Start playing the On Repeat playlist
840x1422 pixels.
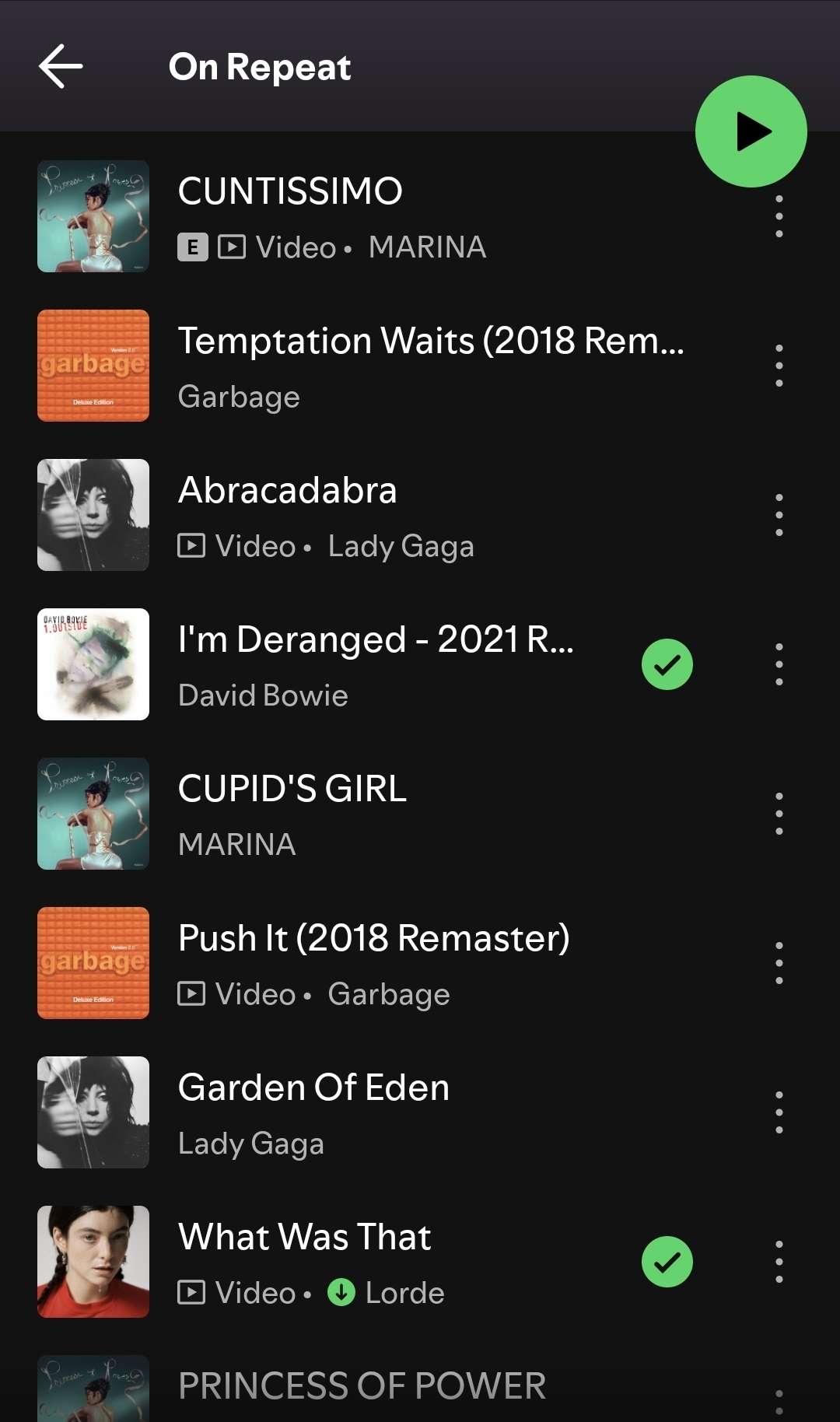pos(751,131)
